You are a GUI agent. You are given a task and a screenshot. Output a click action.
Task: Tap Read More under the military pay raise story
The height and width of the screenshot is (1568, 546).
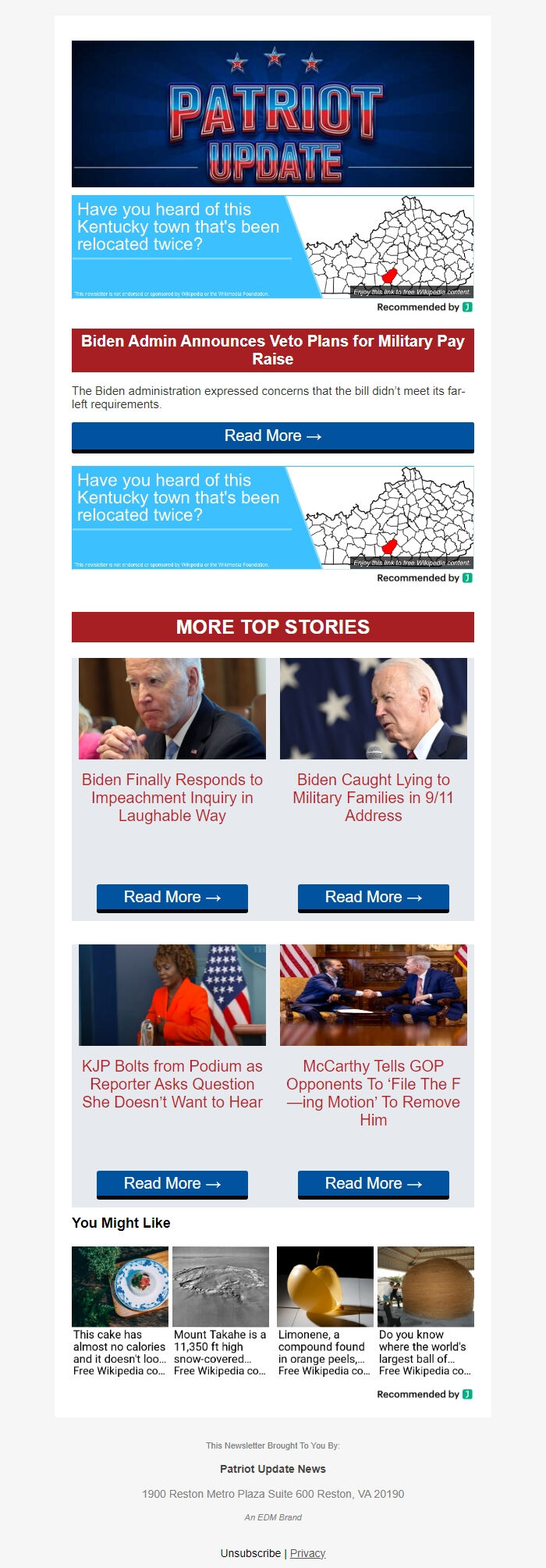click(x=273, y=436)
